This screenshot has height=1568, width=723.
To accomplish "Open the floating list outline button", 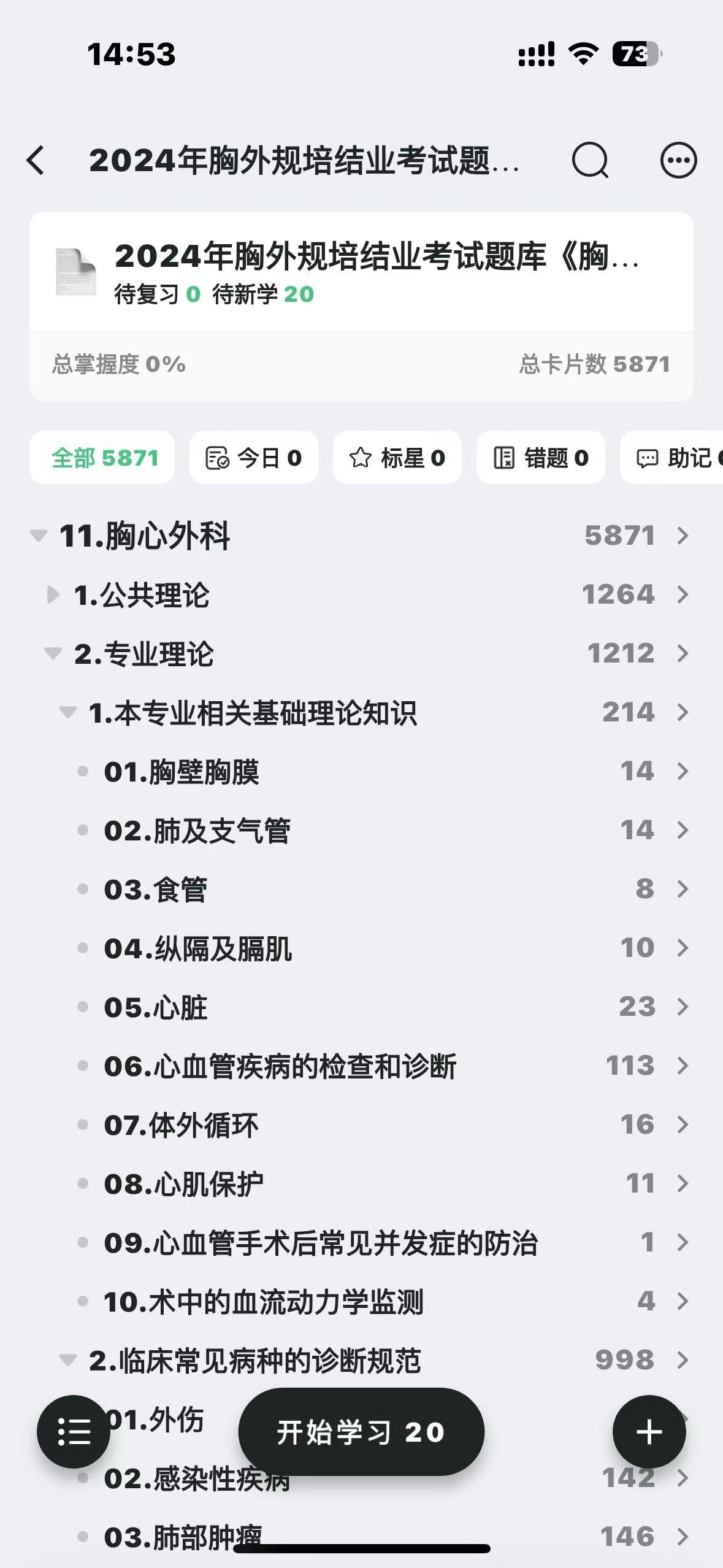I will (x=74, y=1432).
